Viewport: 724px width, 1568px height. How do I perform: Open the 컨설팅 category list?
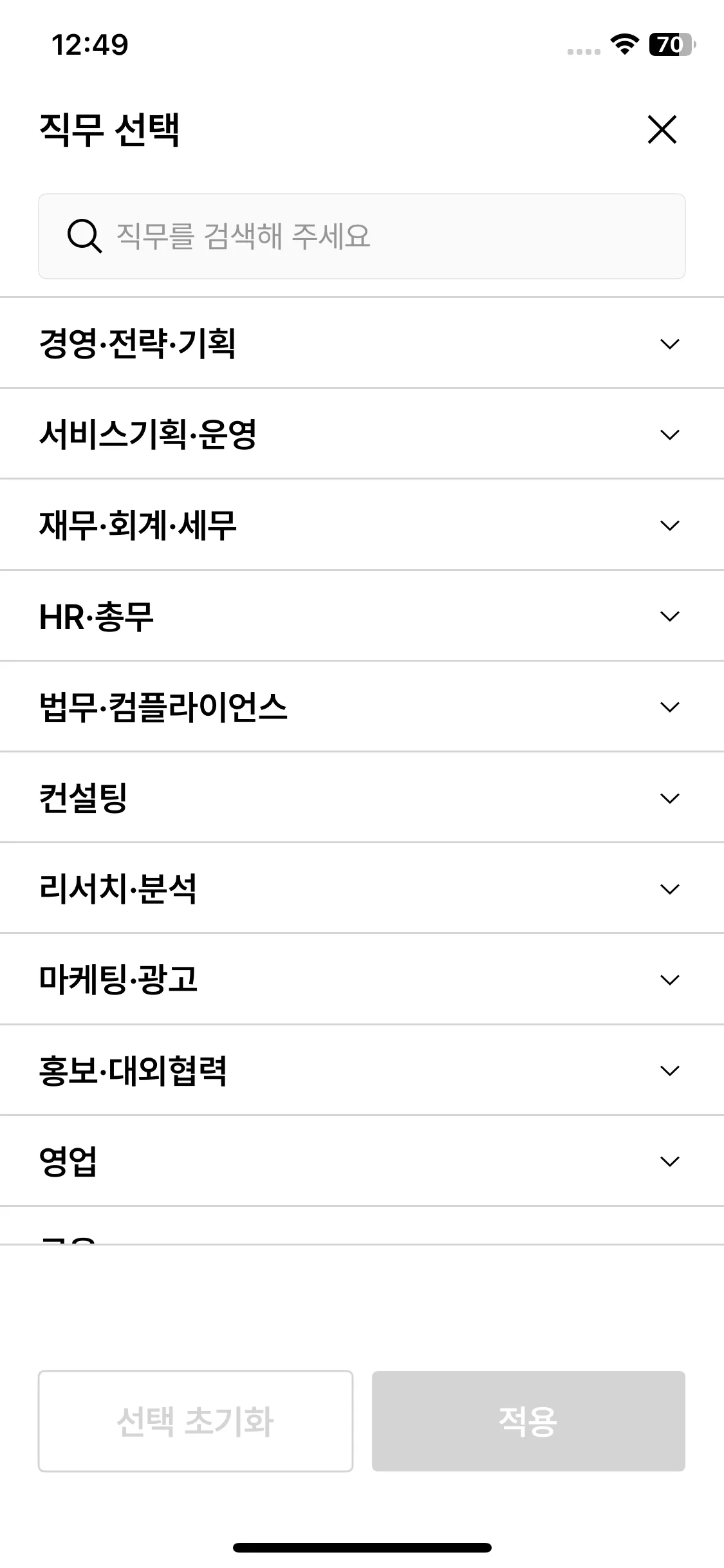362,798
